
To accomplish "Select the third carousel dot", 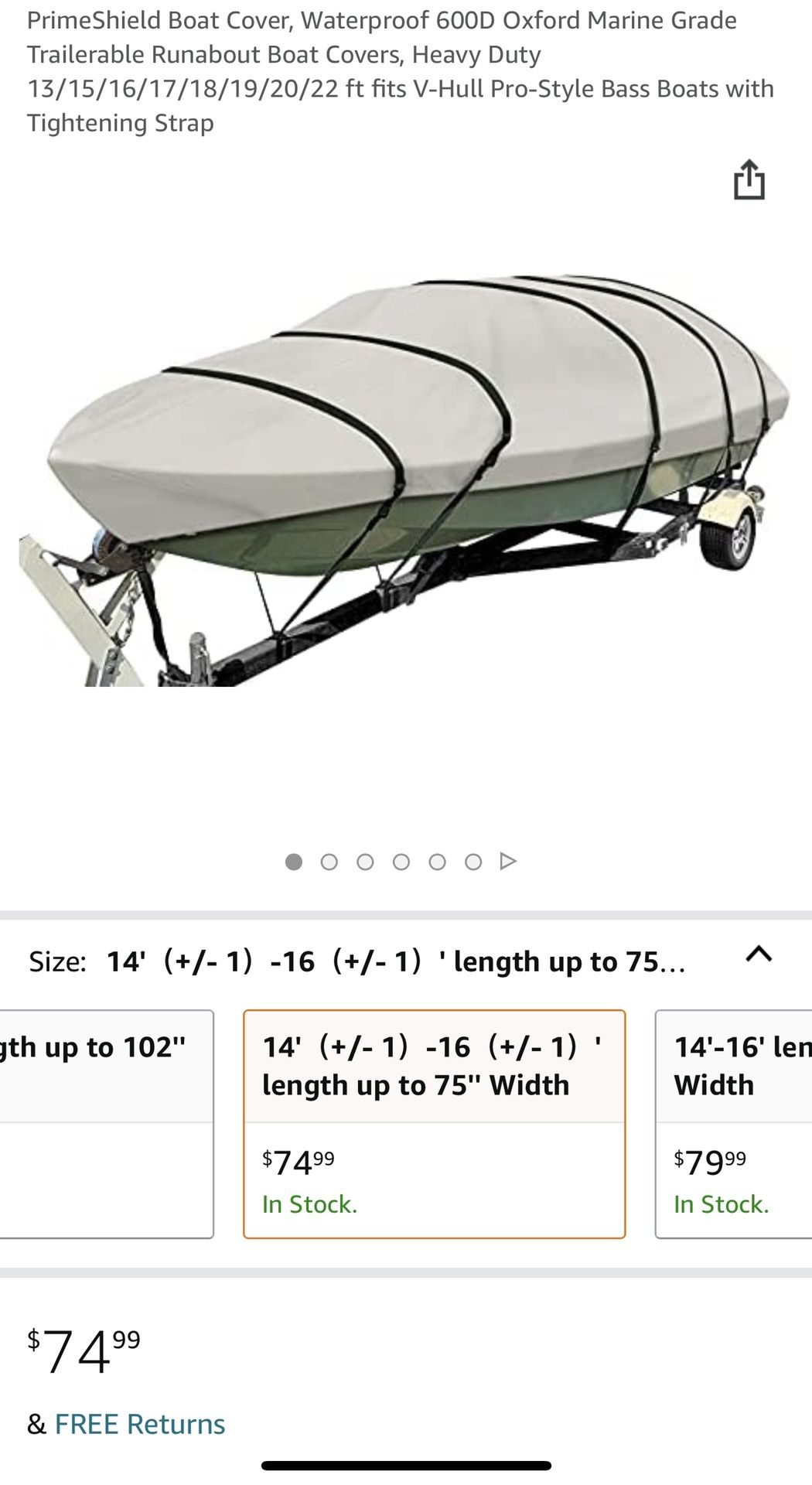I will tap(366, 861).
